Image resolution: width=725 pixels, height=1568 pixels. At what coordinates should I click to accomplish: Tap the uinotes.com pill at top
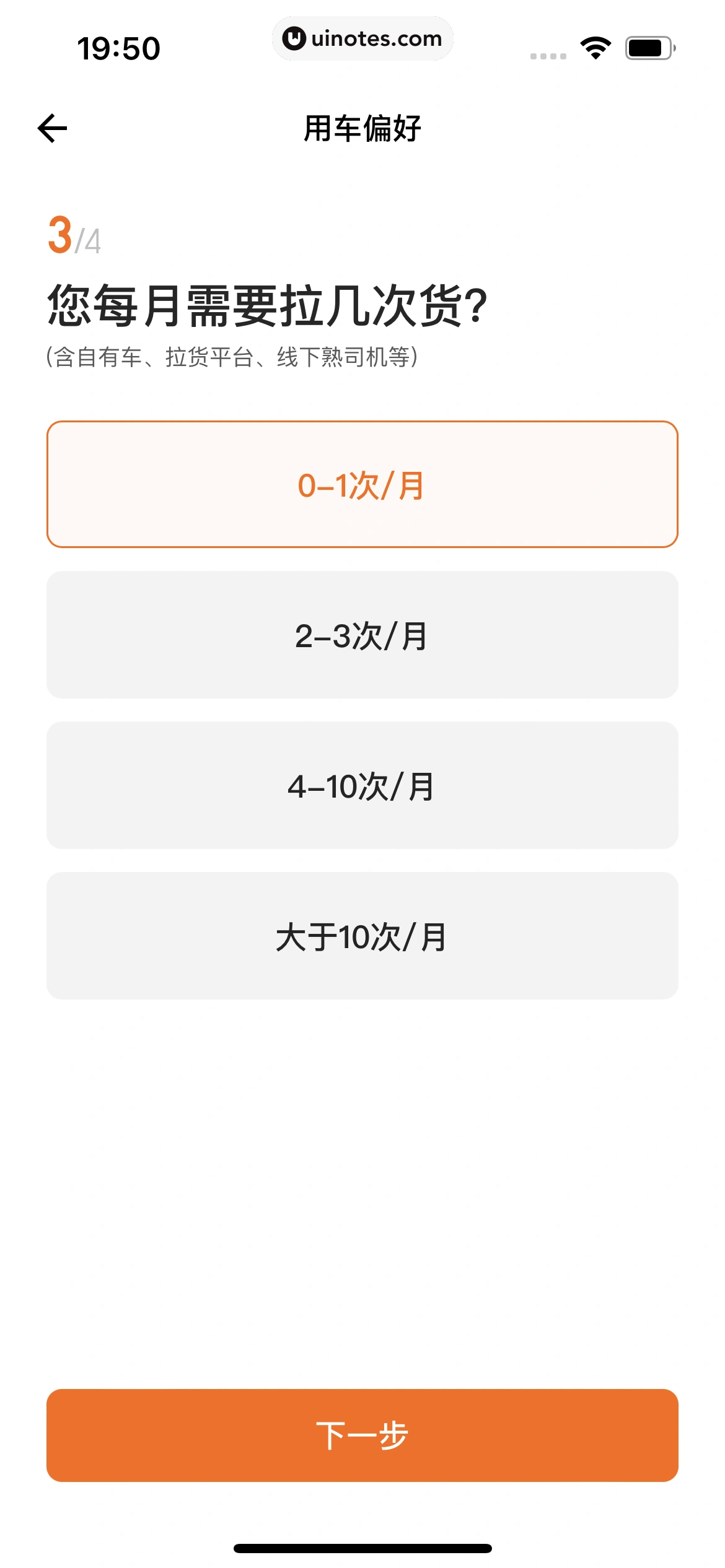point(362,38)
